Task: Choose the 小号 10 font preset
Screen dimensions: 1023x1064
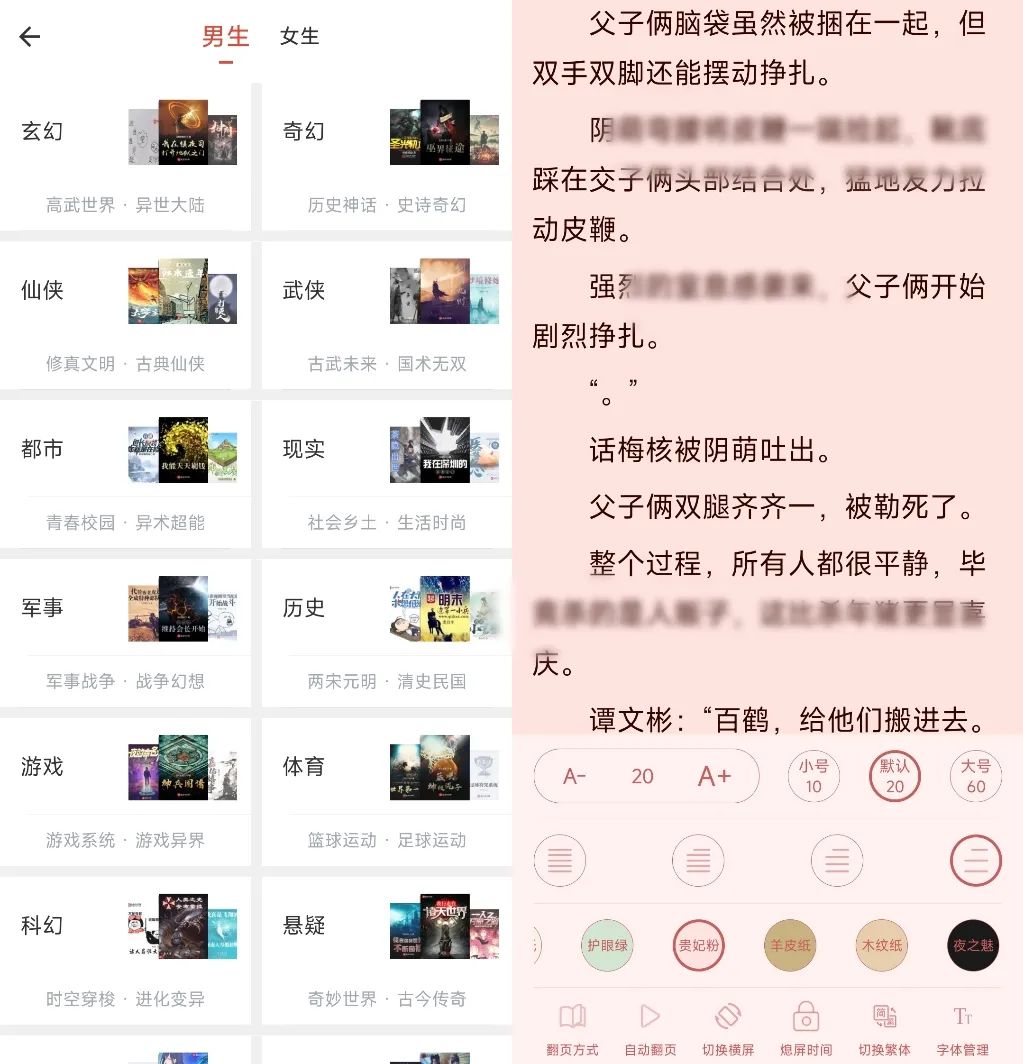Action: (x=813, y=776)
